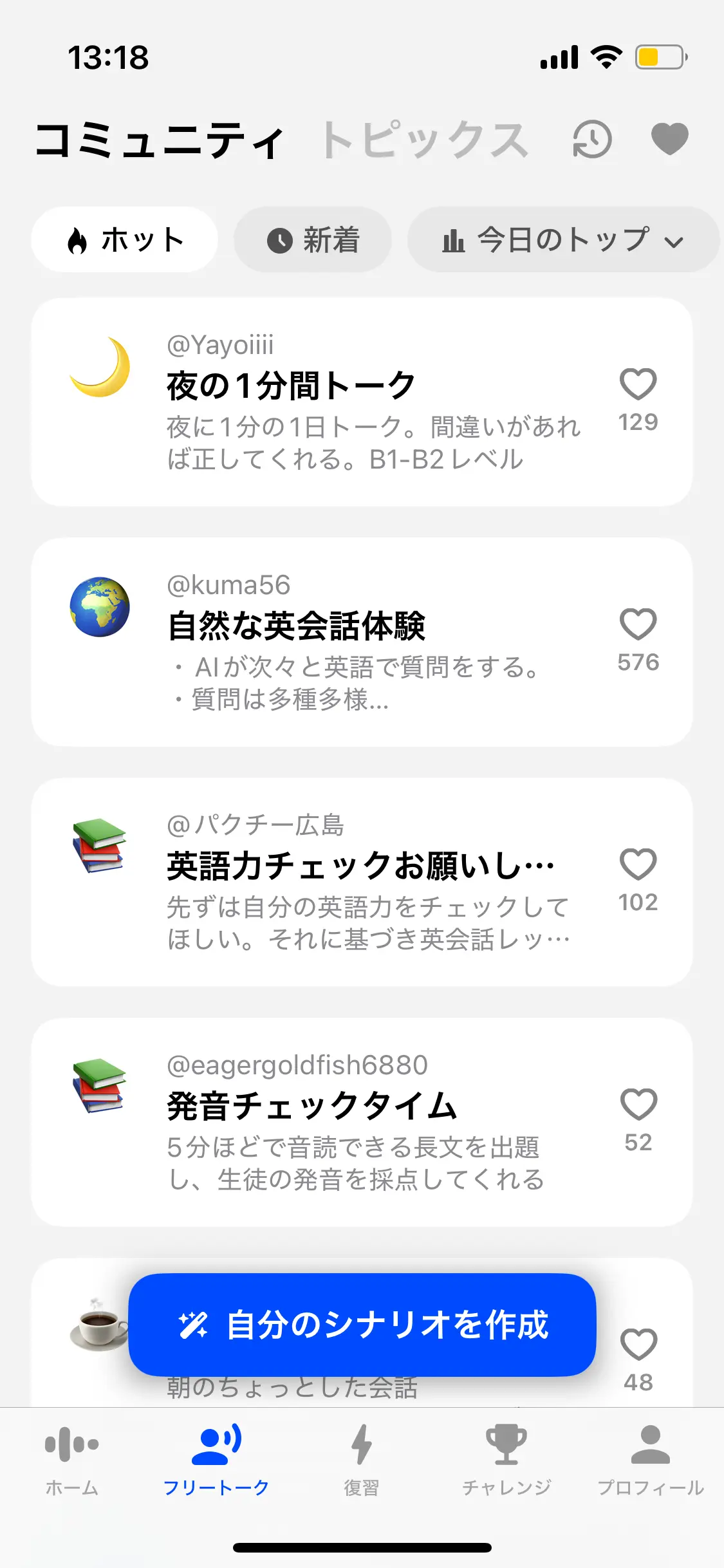Expand the 今日のトップ sort dropdown
The width and height of the screenshot is (724, 1568).
coord(673,242)
